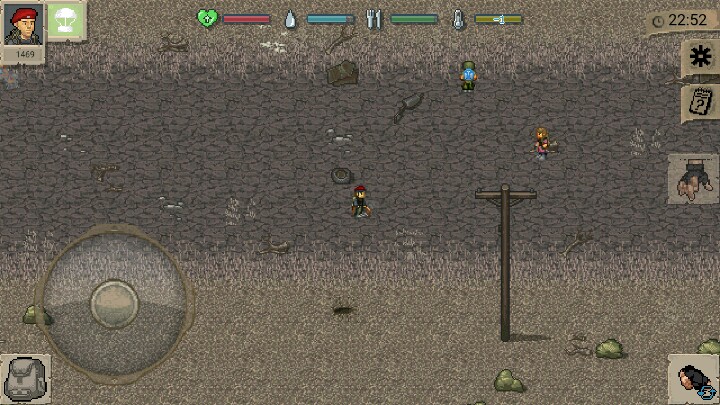Image resolution: width=720 pixels, height=405 pixels.
Task: Tap the character stance button
Action: pyautogui.click(x=693, y=379)
